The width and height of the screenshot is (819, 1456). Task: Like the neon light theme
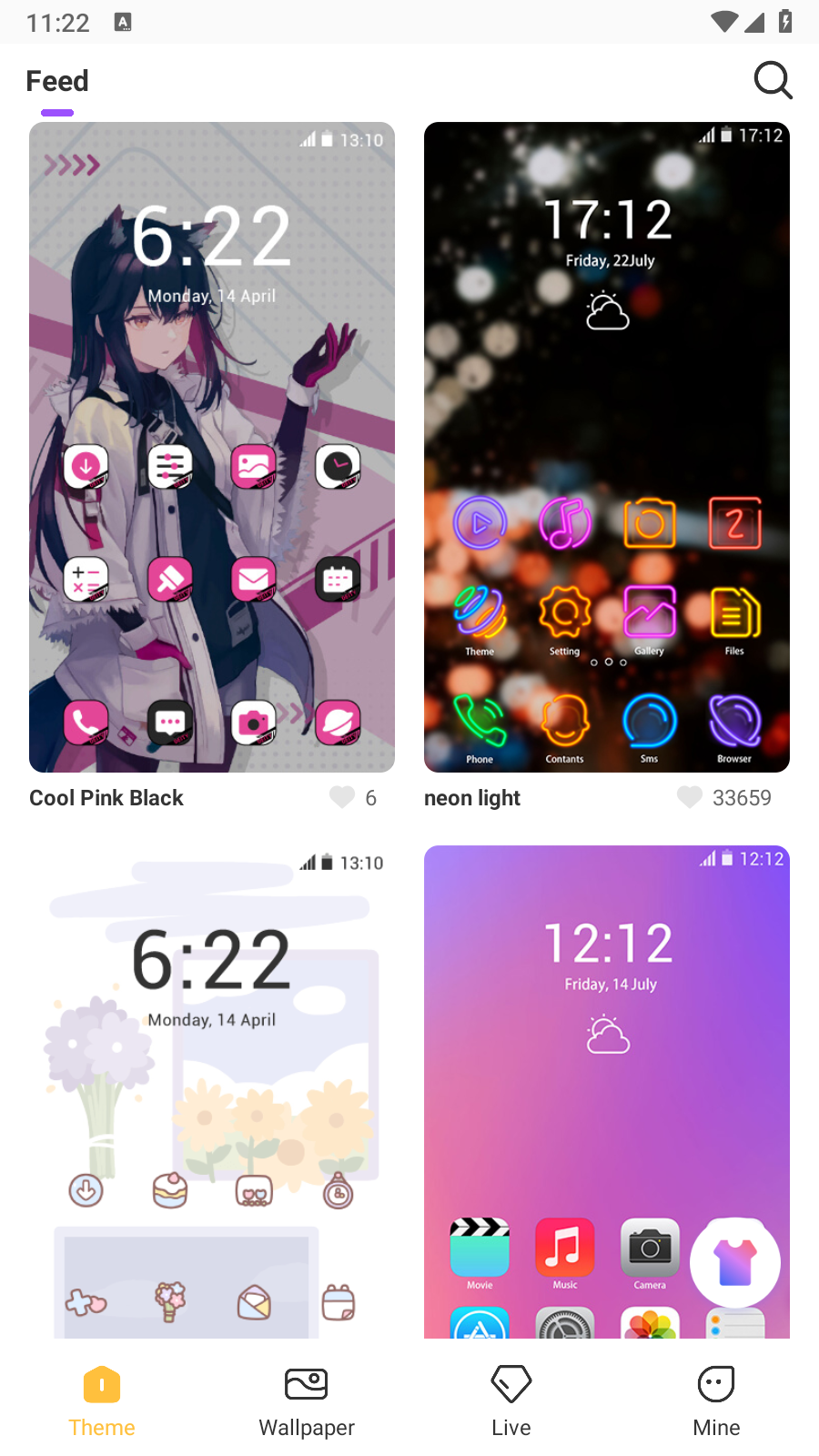coord(690,797)
